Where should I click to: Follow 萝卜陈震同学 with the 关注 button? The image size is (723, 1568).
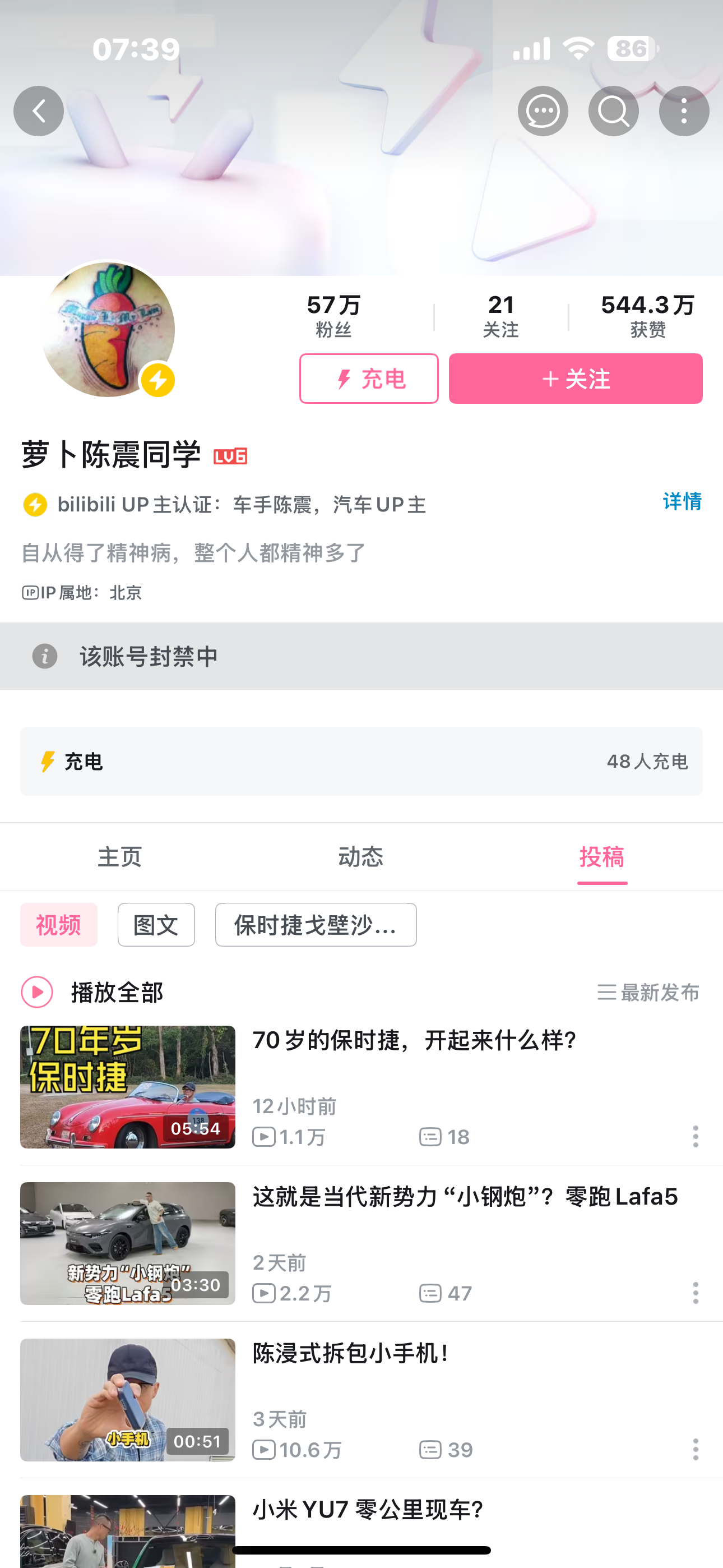575,379
